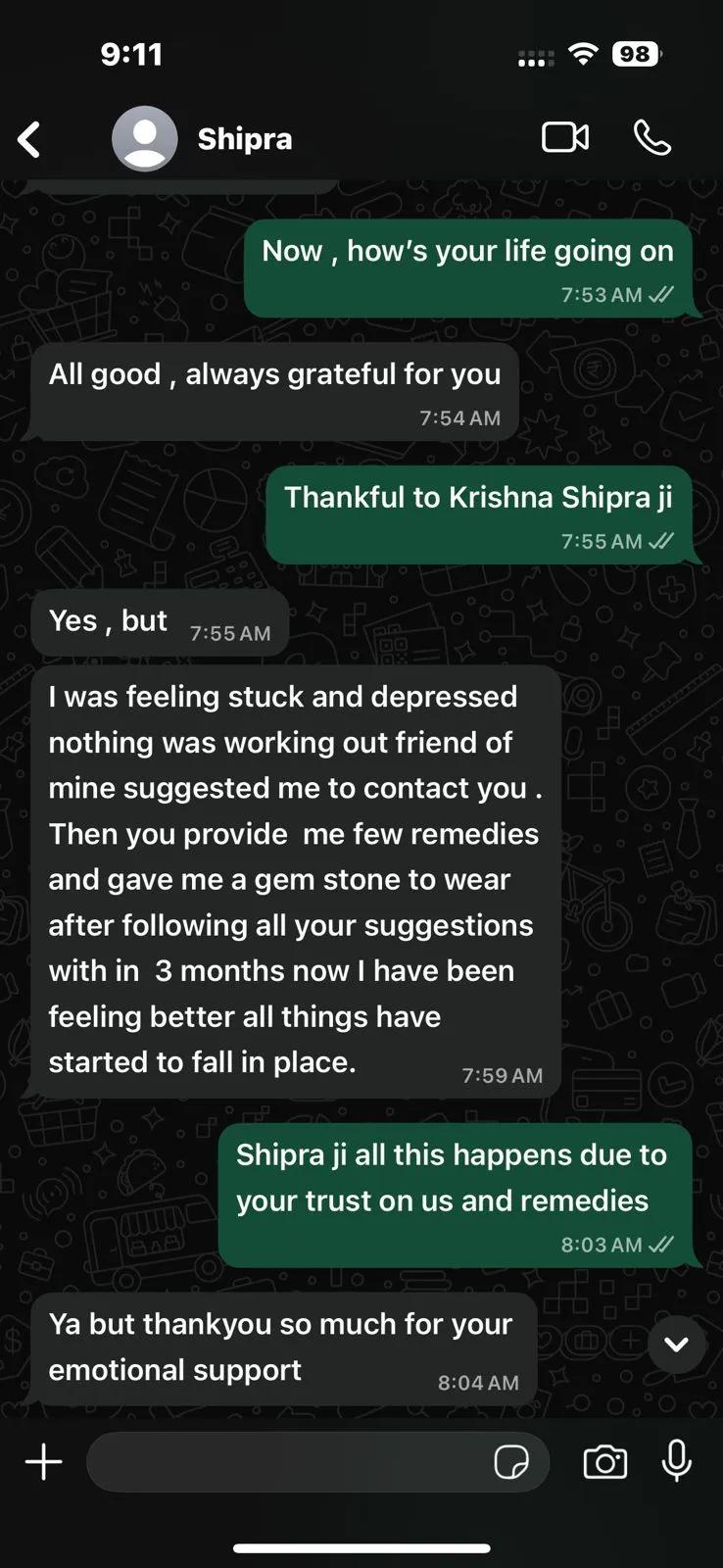Start a video call with Shipra

(565, 138)
